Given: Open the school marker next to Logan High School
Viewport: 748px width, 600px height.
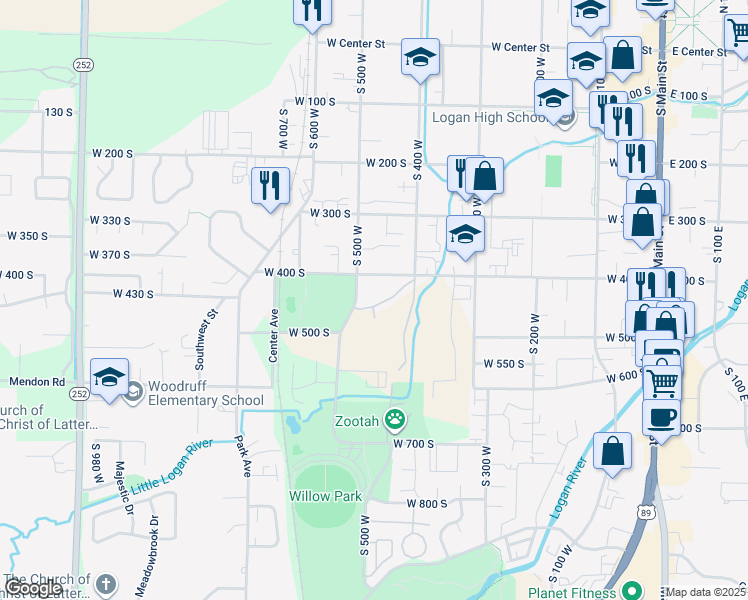Looking at the screenshot, I should click(x=552, y=99).
